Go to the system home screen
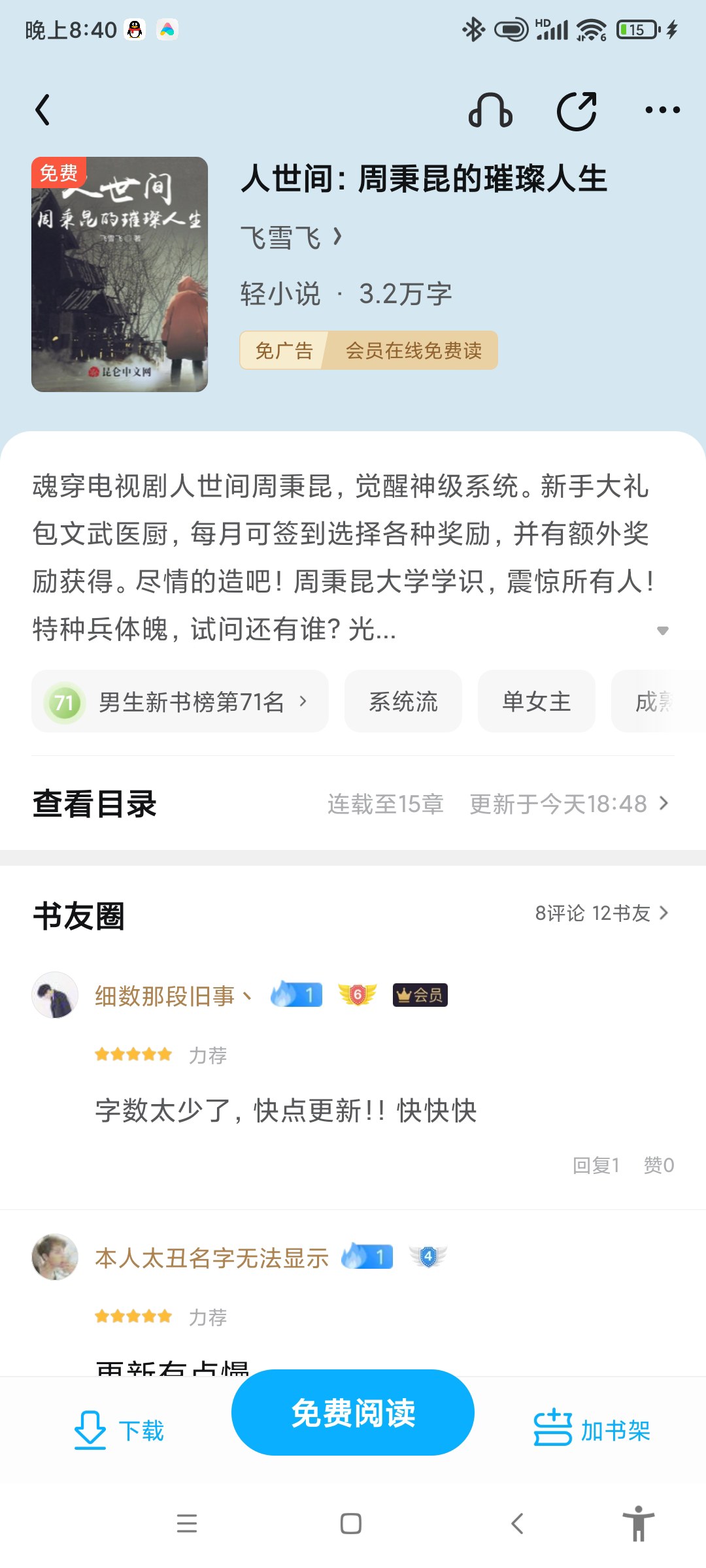The width and height of the screenshot is (706, 1568). [x=351, y=1524]
